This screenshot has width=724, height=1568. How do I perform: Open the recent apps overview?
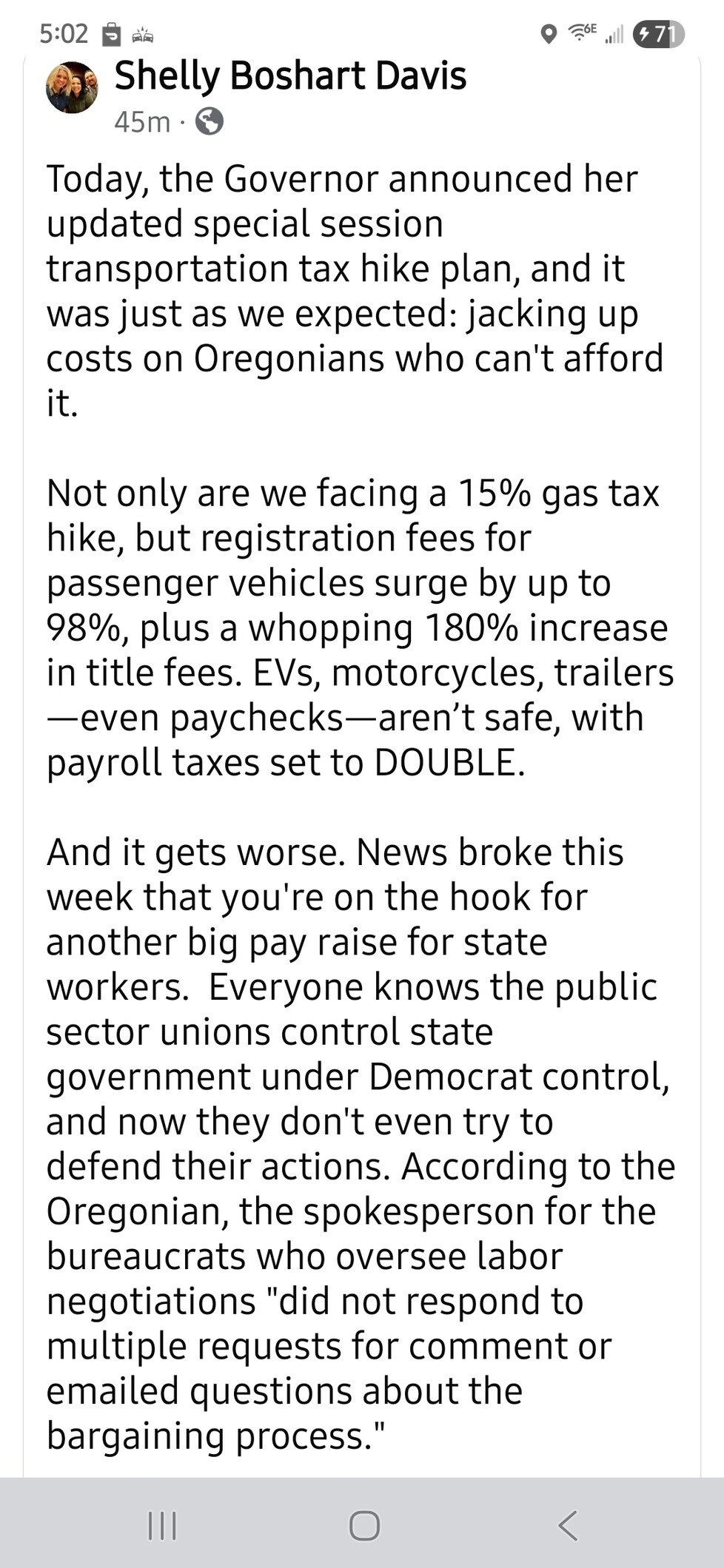click(162, 1525)
